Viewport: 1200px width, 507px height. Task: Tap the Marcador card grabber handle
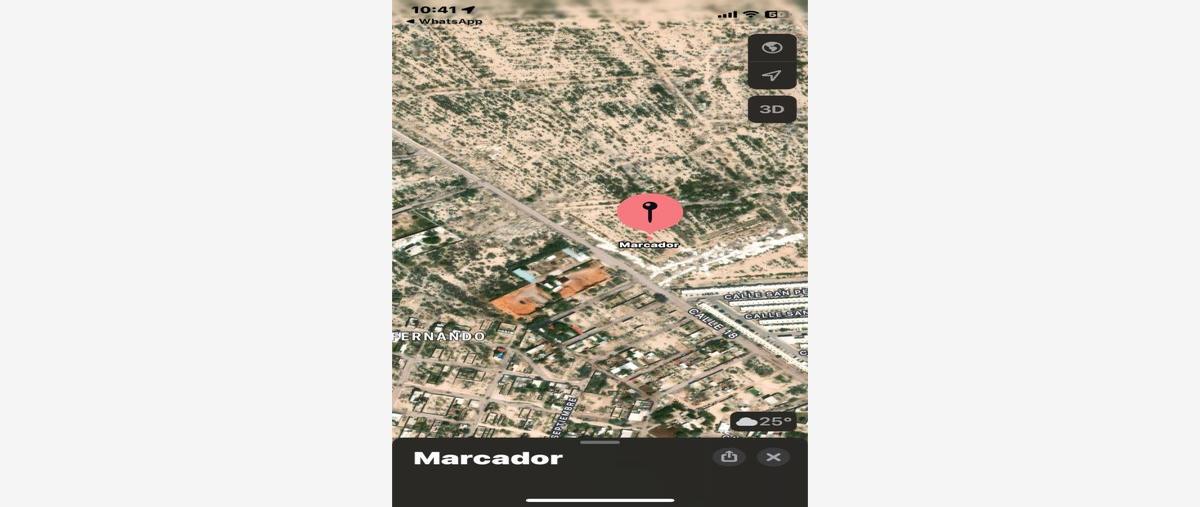(600, 442)
